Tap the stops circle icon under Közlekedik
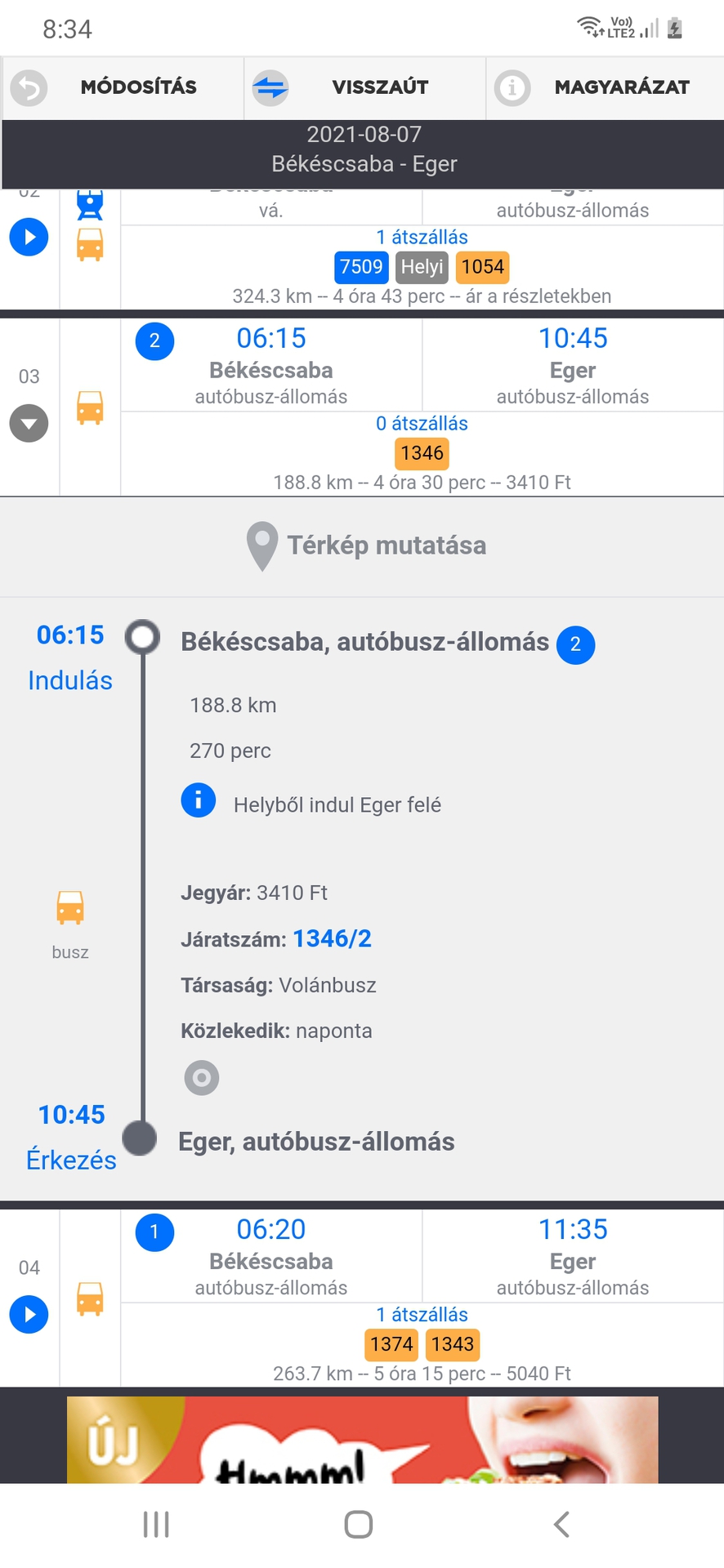 pos(202,1078)
